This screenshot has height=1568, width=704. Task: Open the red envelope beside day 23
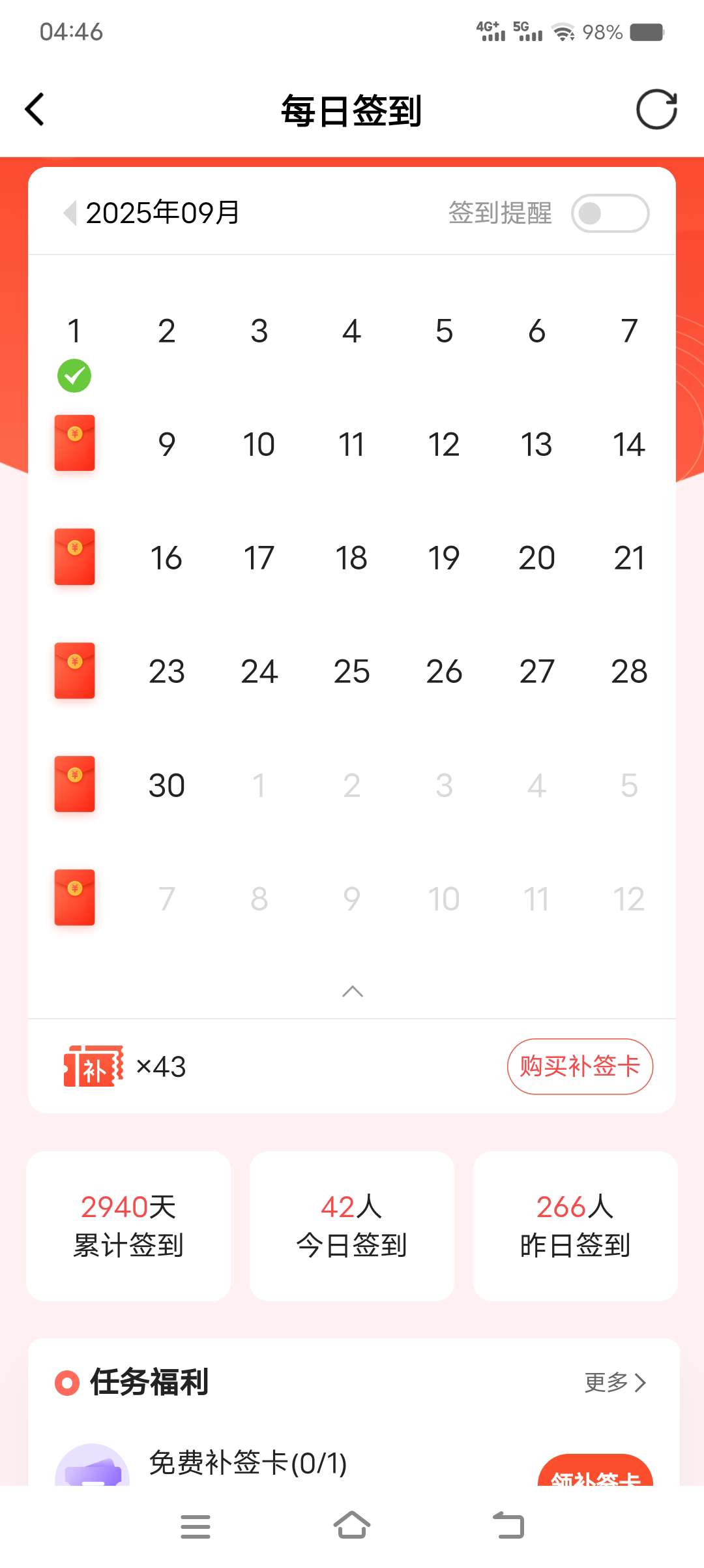[x=74, y=671]
